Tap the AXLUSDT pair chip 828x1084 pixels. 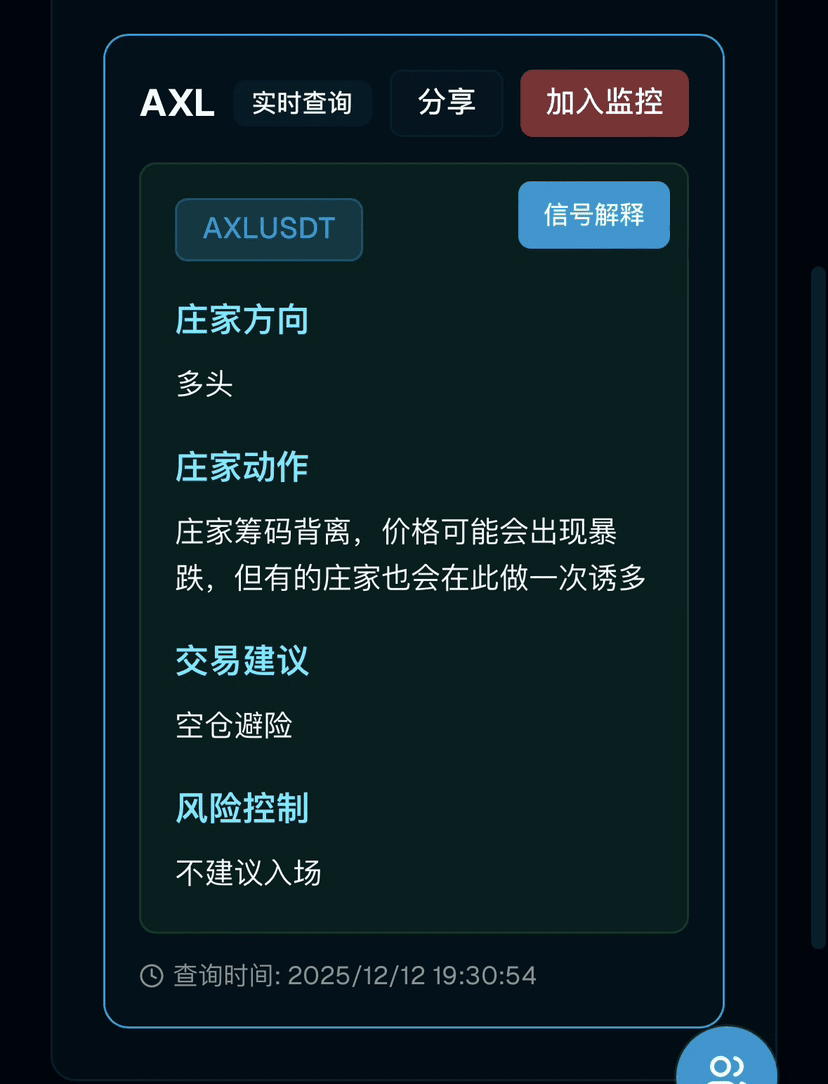tap(269, 229)
